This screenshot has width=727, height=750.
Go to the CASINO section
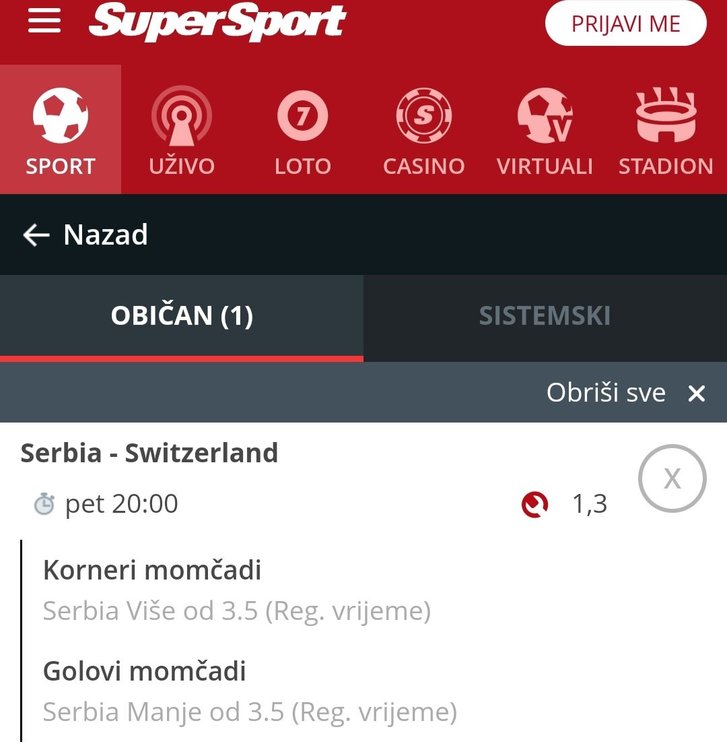click(x=423, y=131)
